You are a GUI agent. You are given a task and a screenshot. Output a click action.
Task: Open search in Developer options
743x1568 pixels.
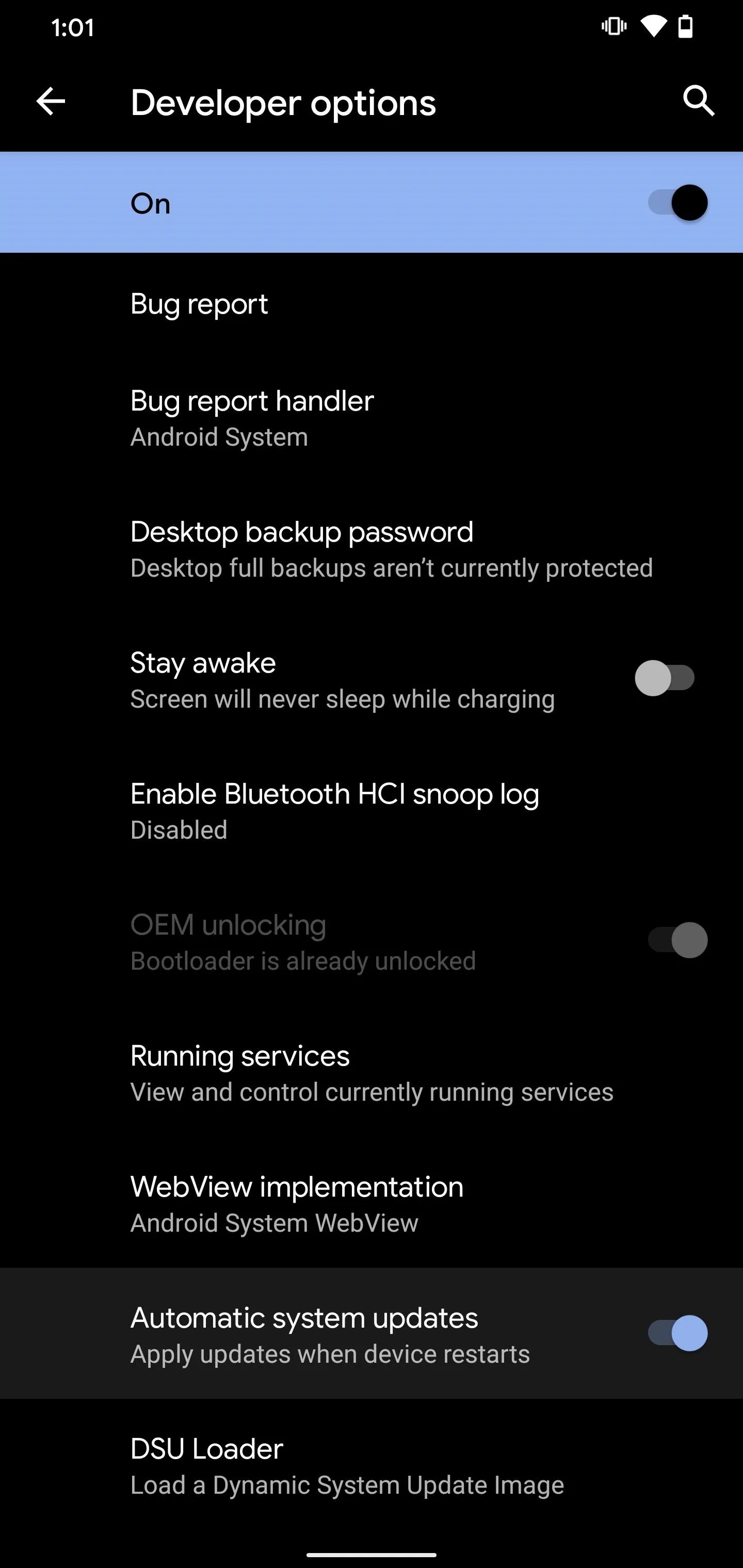[699, 101]
